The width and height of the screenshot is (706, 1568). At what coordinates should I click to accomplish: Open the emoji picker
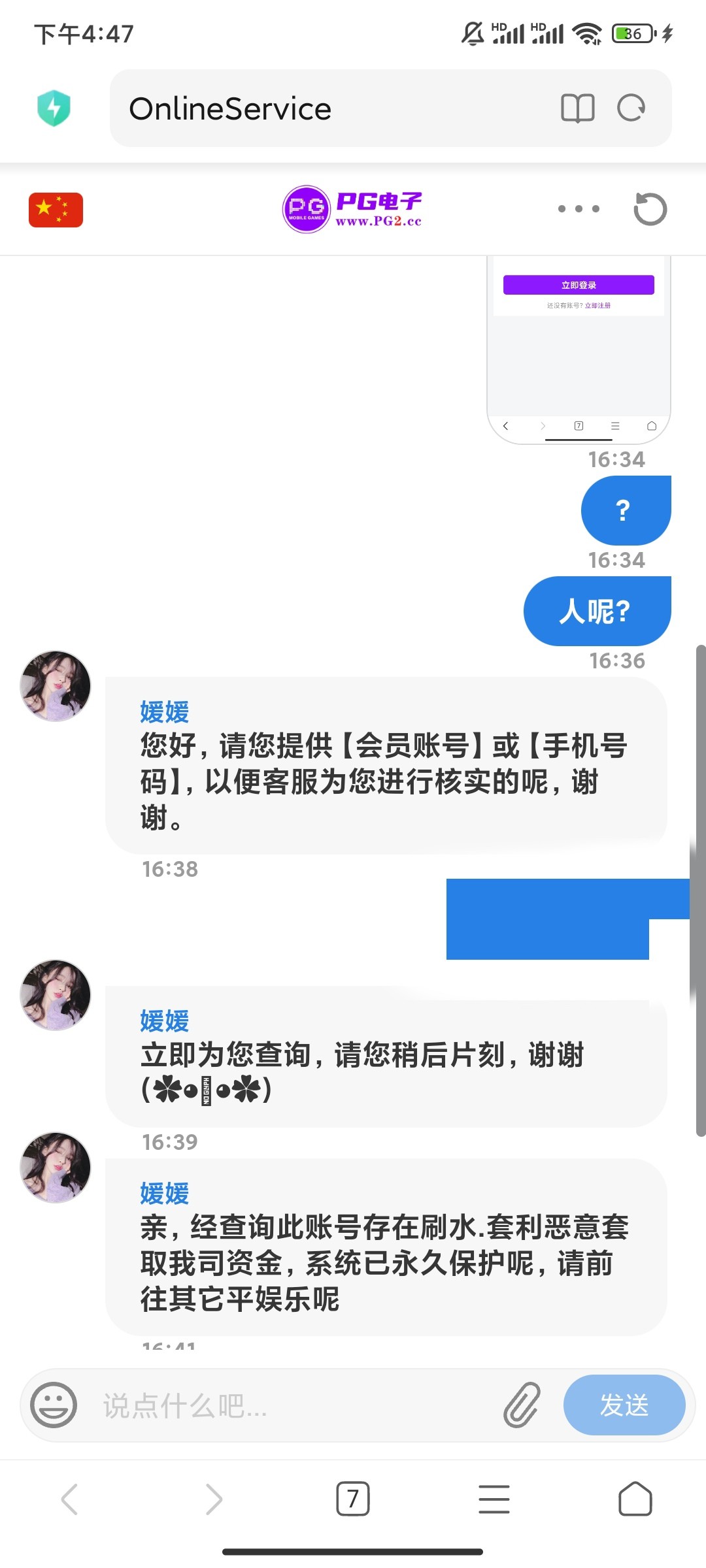point(54,1405)
